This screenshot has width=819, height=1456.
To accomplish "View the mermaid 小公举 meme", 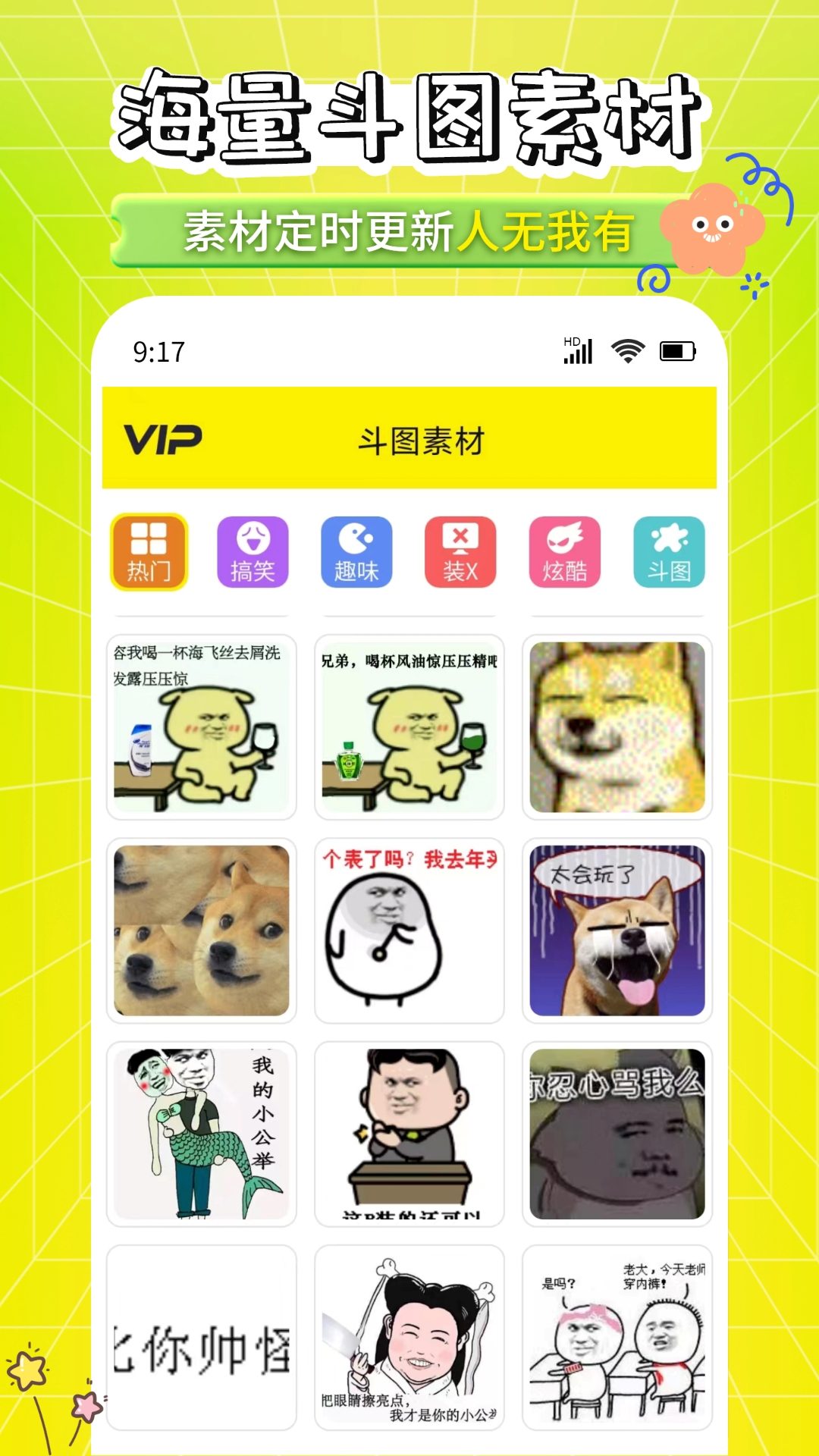I will (x=200, y=1135).
